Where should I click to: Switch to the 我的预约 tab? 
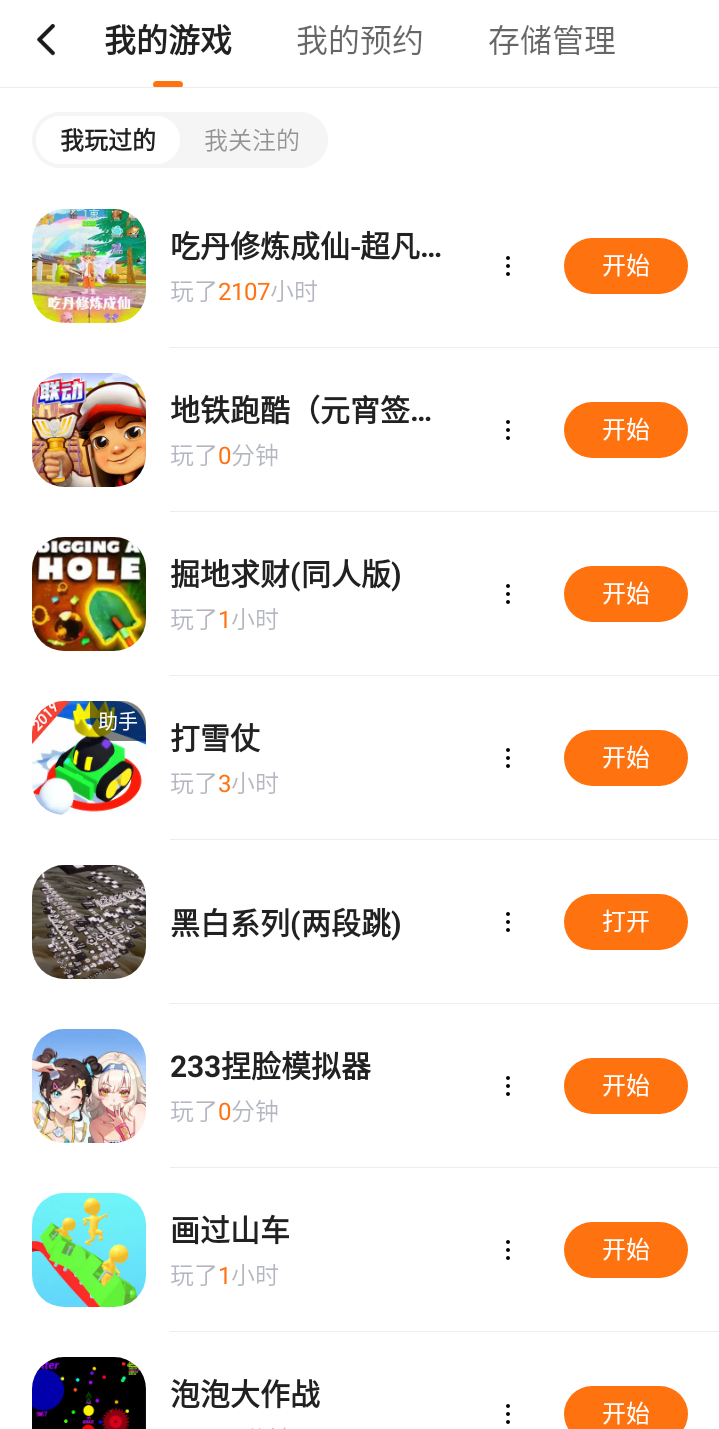[x=359, y=41]
